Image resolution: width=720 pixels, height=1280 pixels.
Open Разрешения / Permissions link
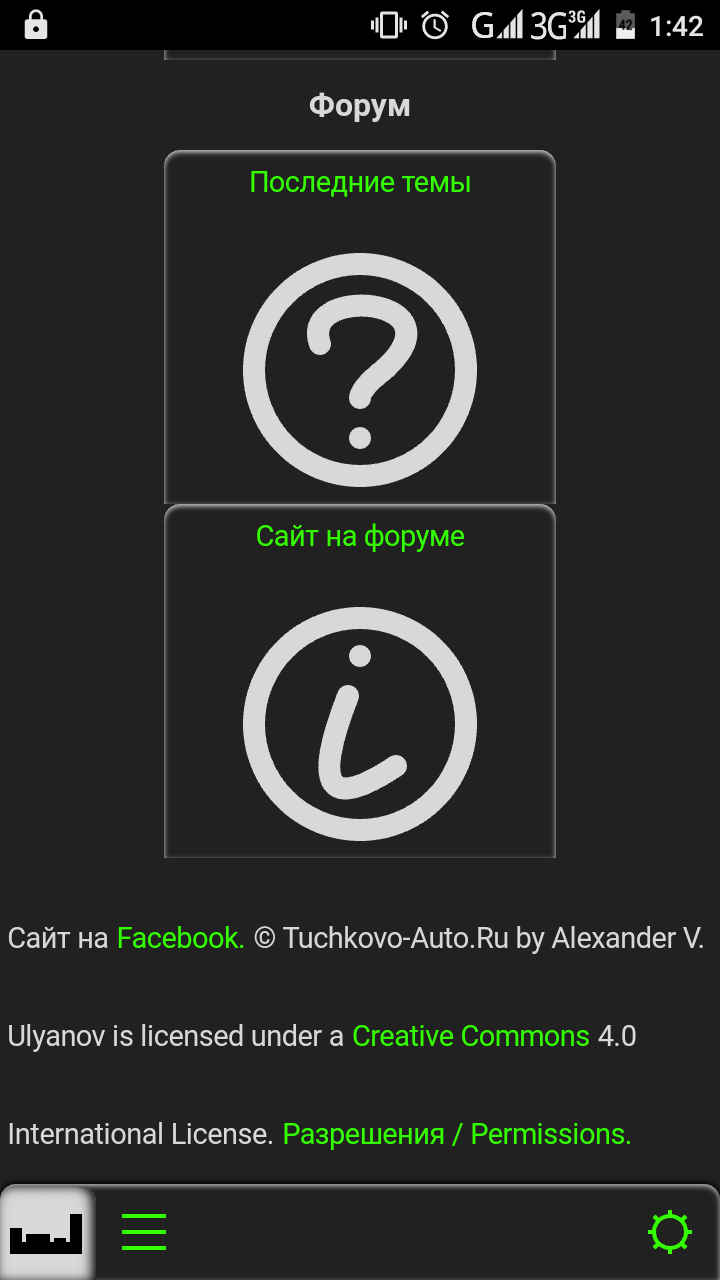(x=457, y=1134)
